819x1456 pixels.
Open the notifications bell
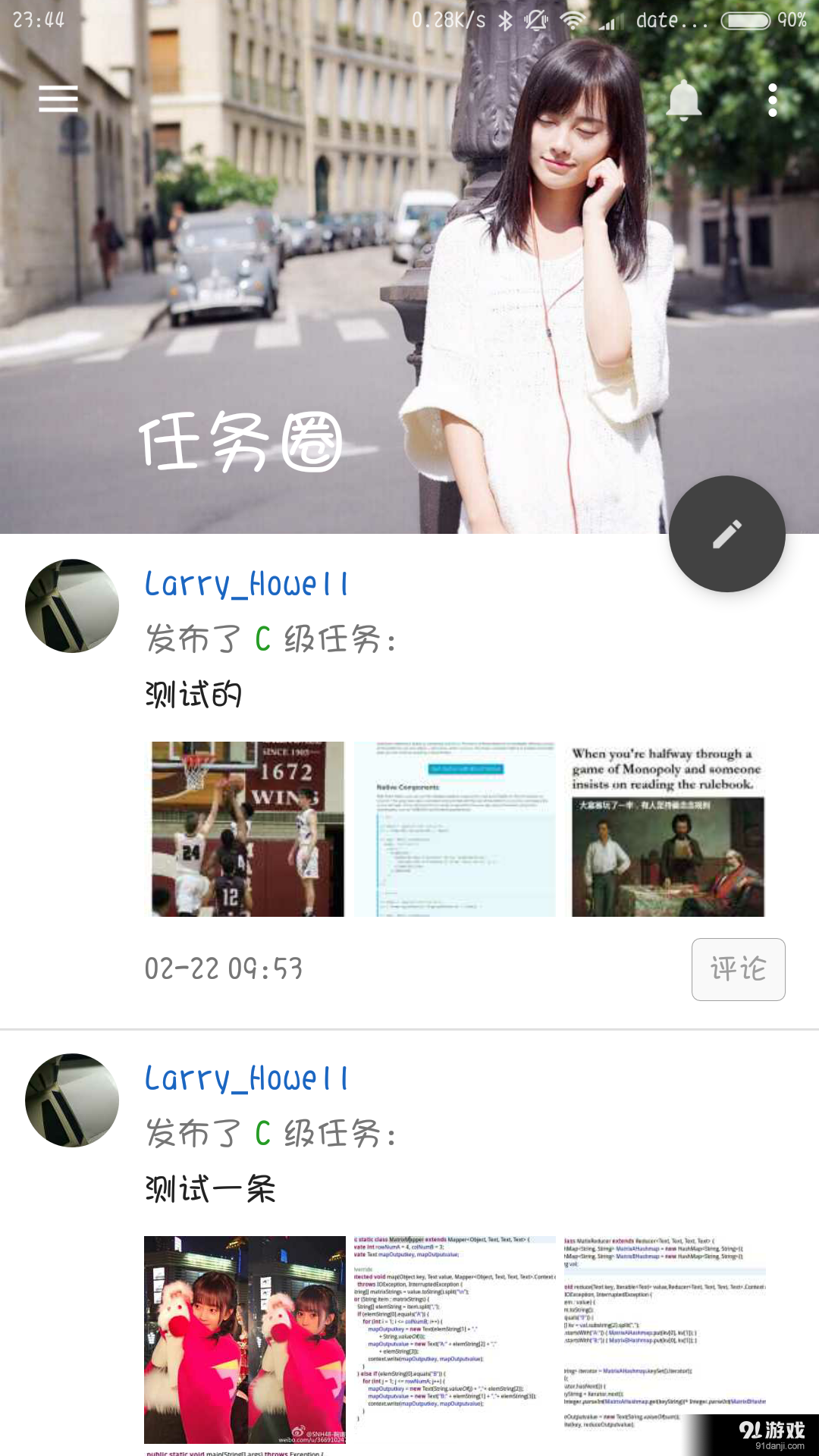683,100
